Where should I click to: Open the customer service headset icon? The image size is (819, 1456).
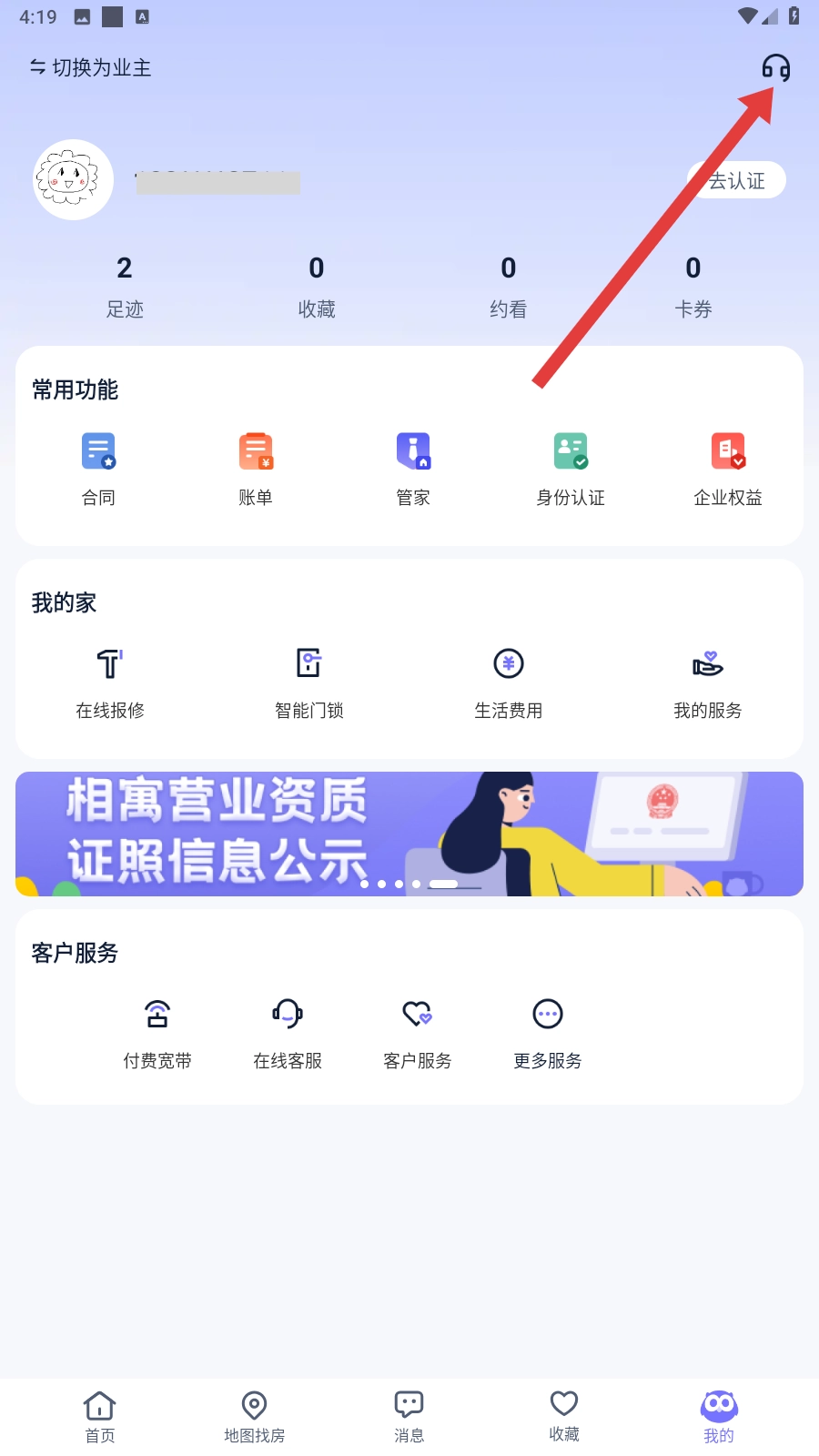pyautogui.click(x=775, y=68)
